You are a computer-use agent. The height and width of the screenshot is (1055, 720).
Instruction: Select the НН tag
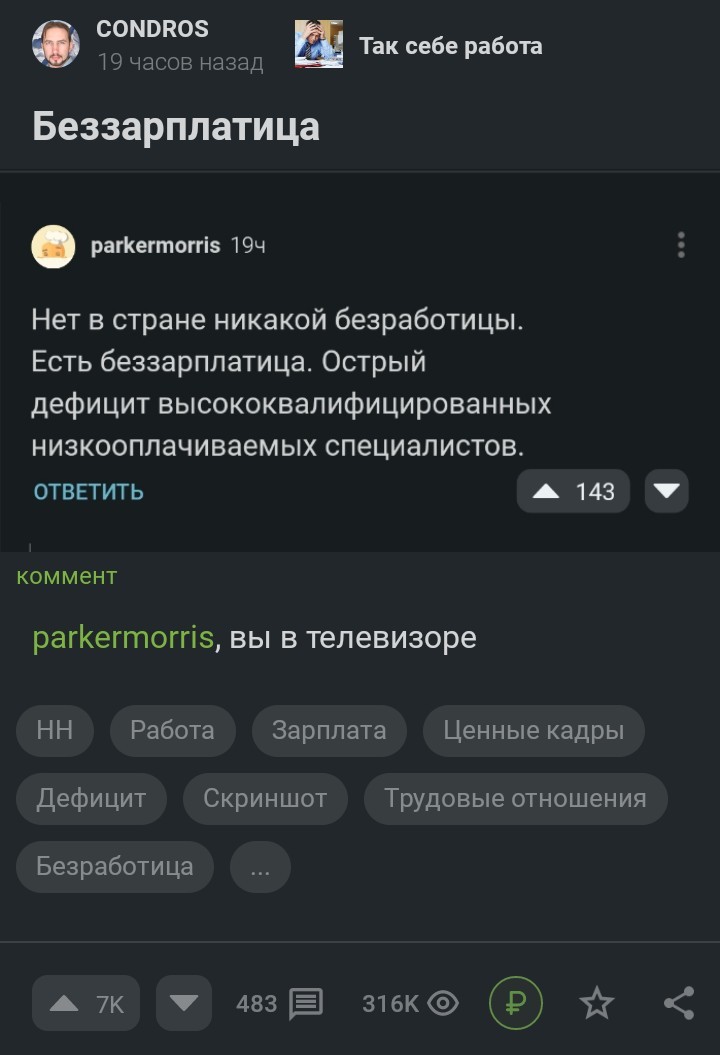[x=55, y=730]
